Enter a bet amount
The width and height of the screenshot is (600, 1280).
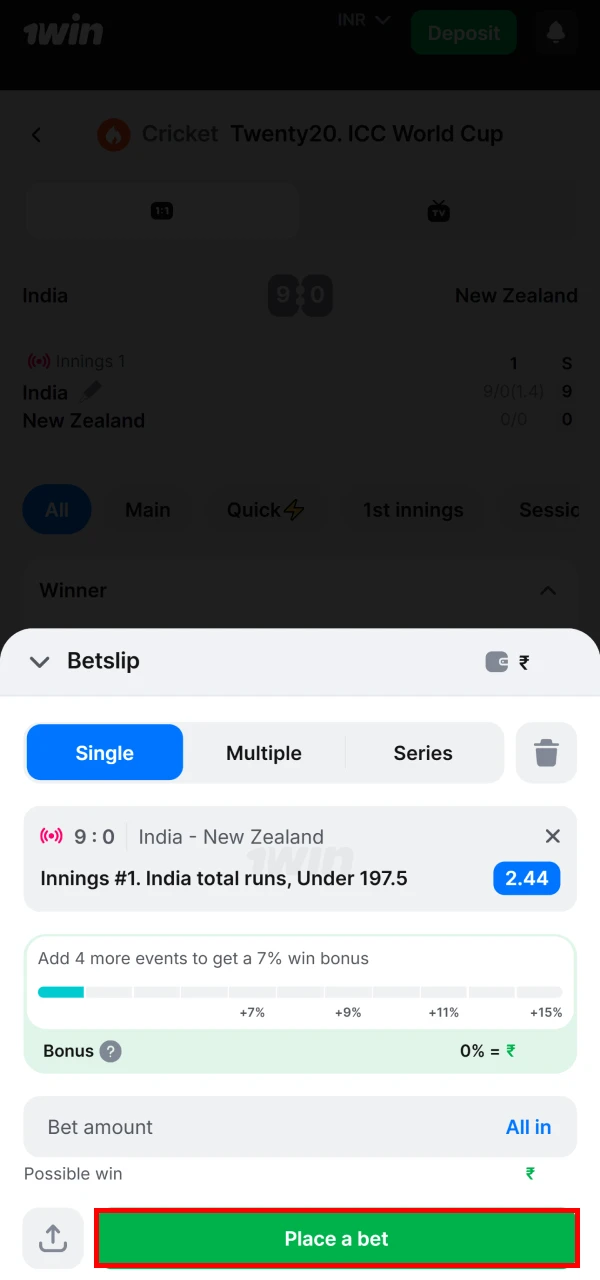point(250,1127)
